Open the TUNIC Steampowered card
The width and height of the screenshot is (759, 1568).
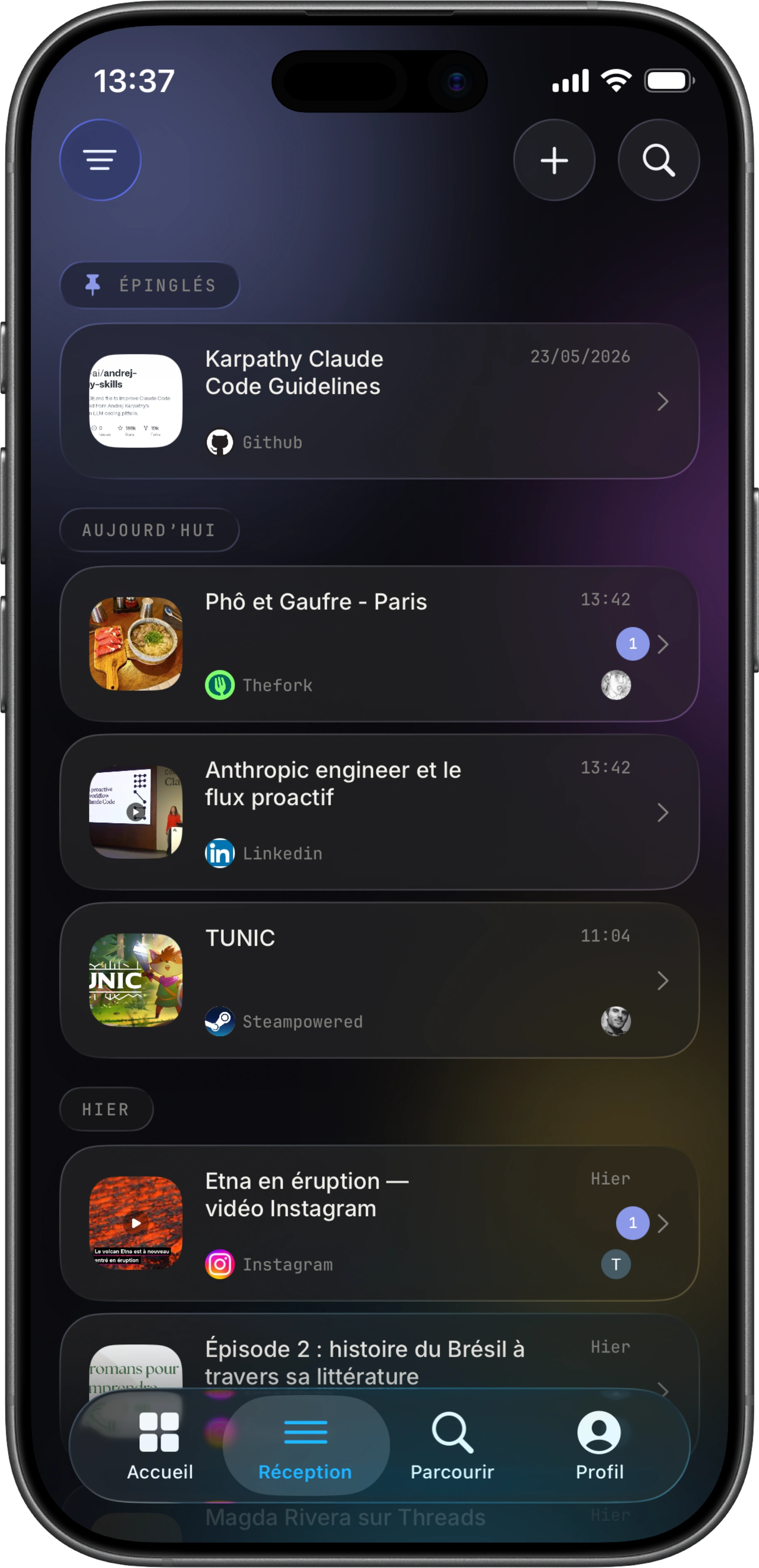[379, 980]
